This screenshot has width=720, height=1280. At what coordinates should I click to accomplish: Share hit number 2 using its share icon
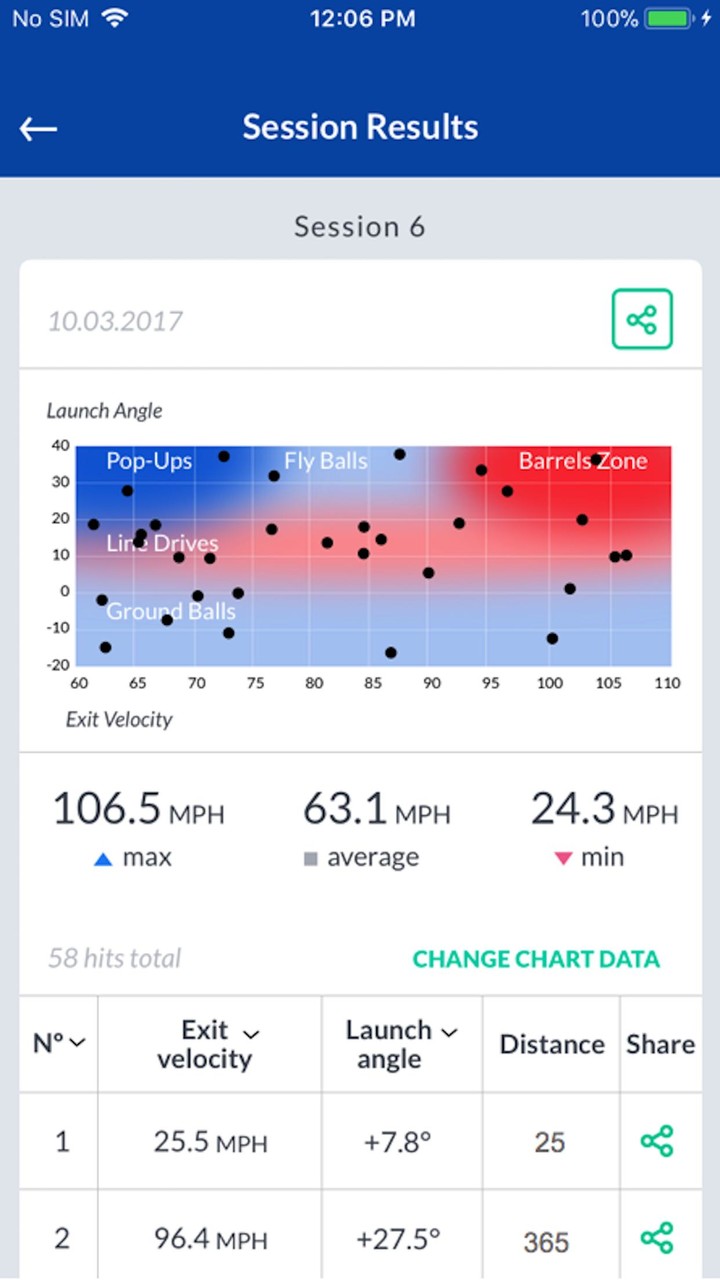pos(657,1237)
